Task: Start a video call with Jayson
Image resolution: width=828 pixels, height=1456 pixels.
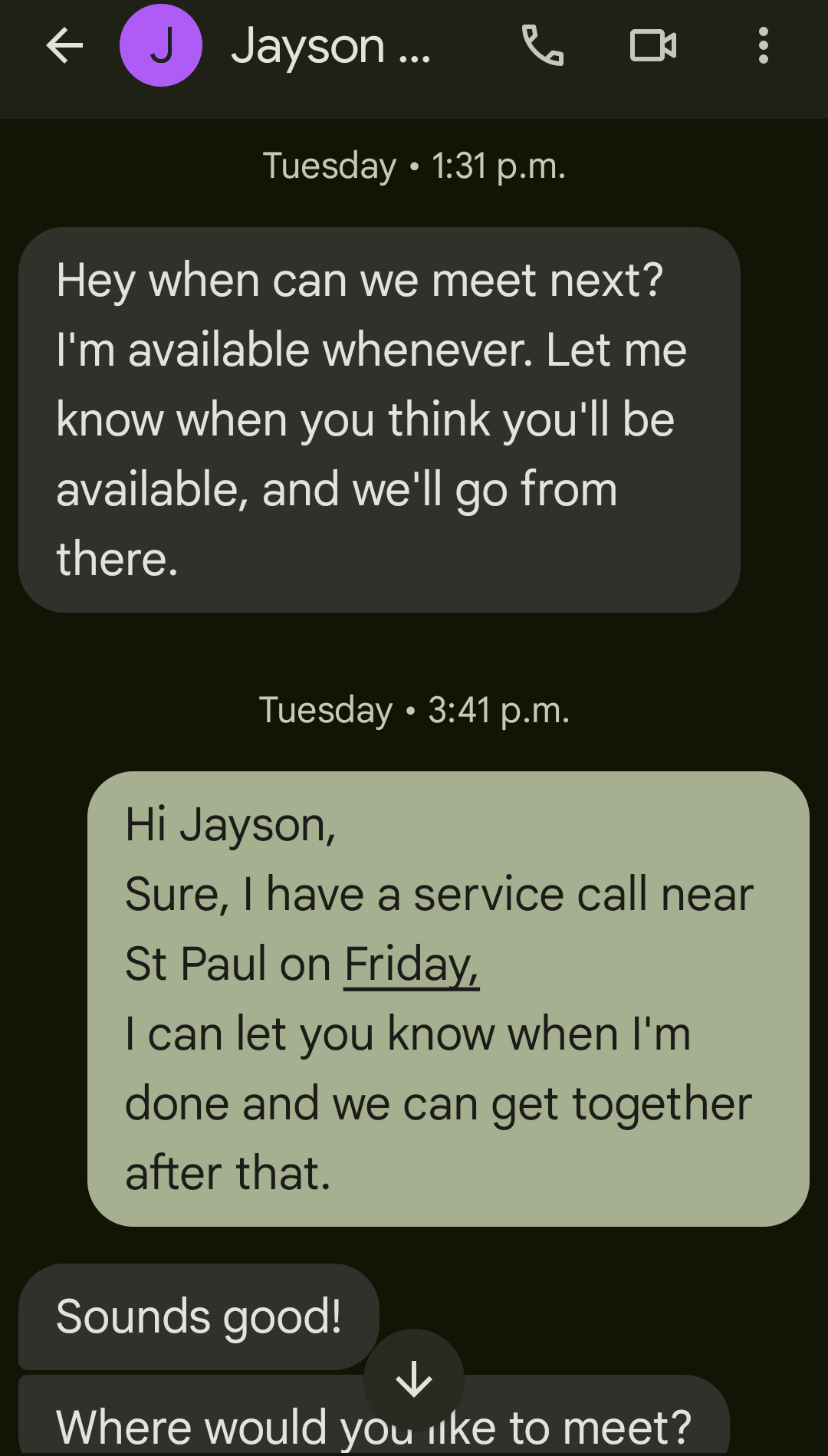Action: (x=653, y=46)
